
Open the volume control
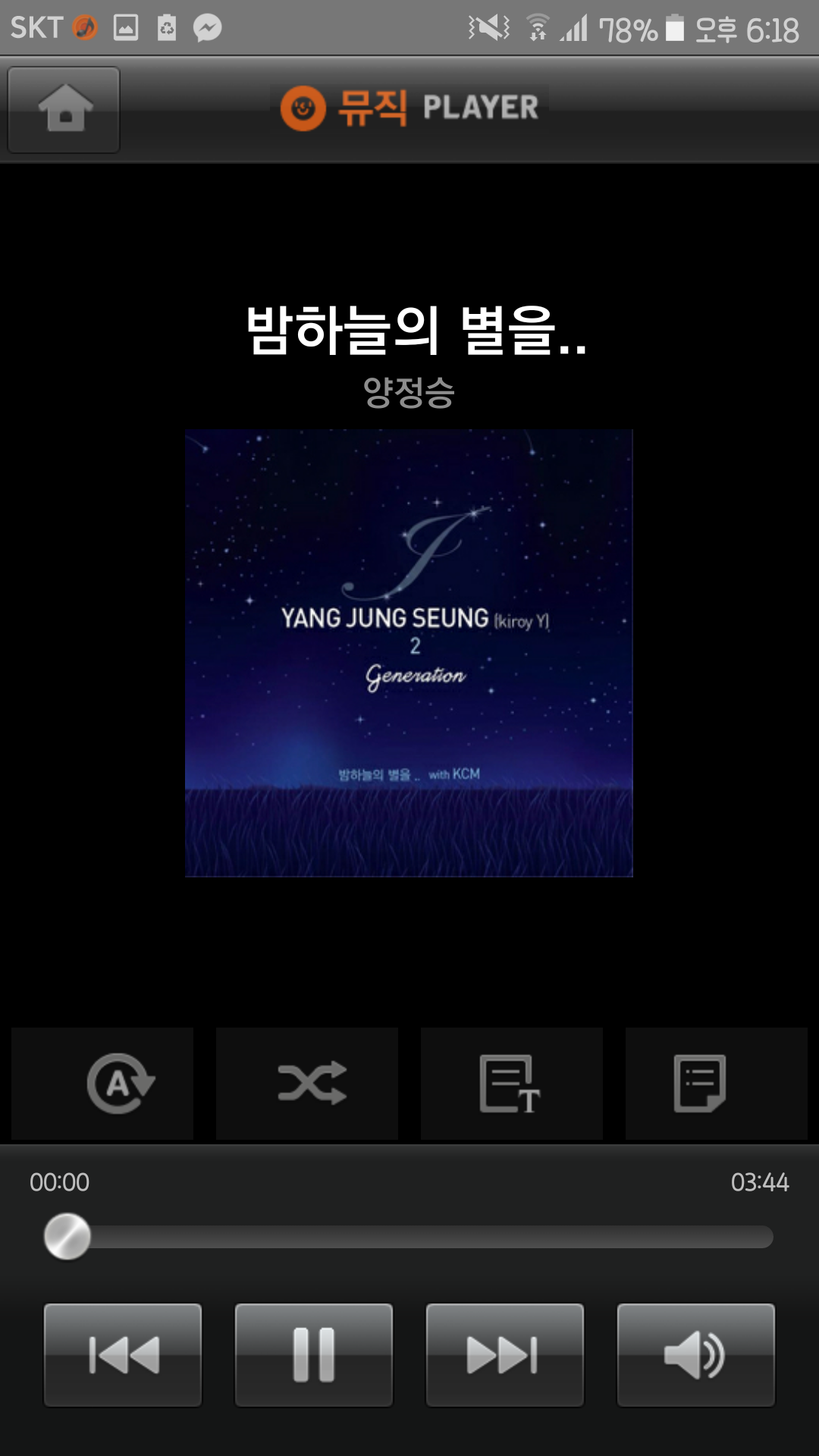click(696, 1355)
